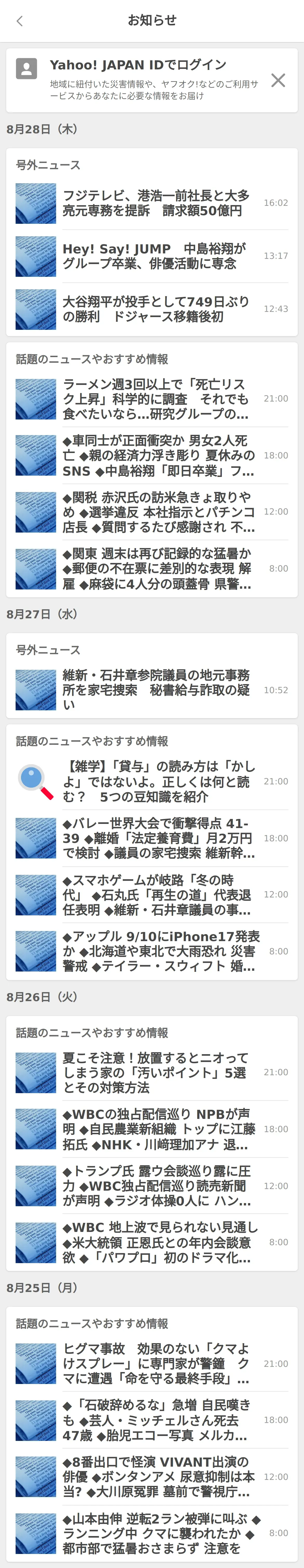Viewport: 304px width, 1568px height.
Task: Open the ラーメン週3回以上 death risk article
Action: point(156,399)
